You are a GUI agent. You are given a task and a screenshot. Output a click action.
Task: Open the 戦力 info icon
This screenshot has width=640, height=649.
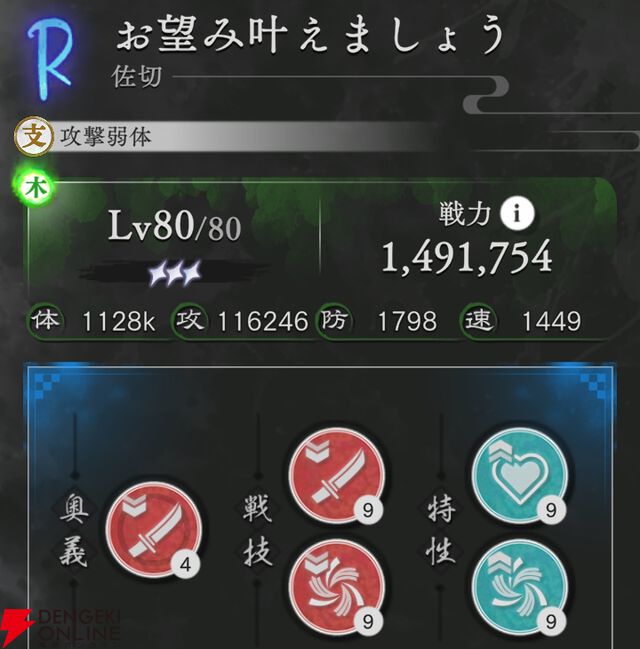click(x=520, y=214)
